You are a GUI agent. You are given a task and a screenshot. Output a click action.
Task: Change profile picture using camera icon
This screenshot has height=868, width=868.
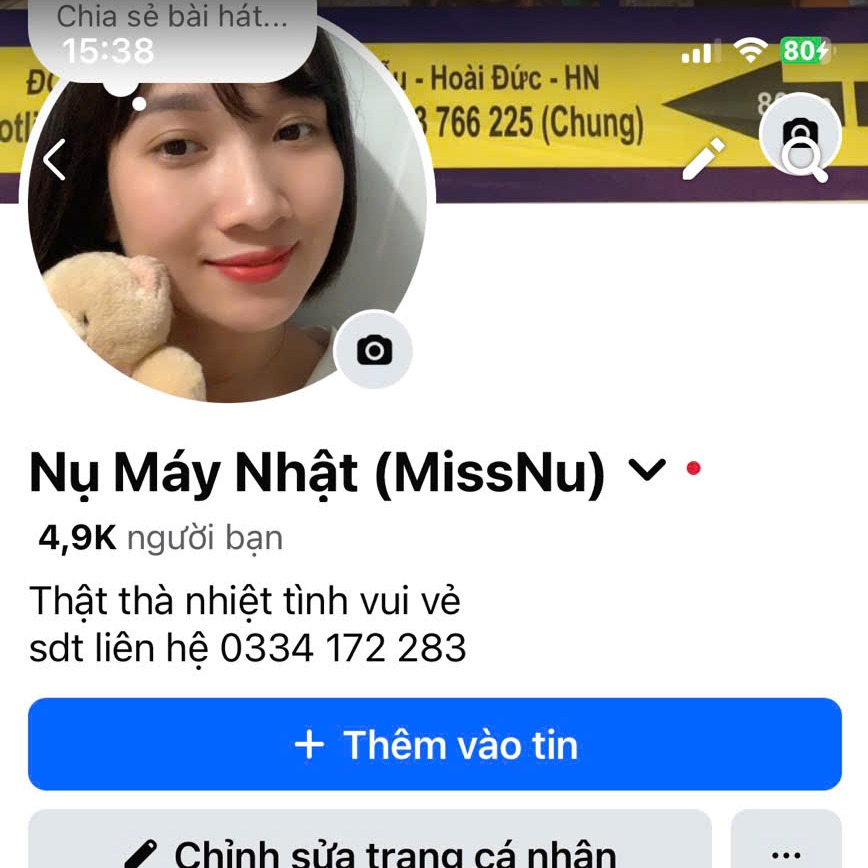(x=374, y=350)
